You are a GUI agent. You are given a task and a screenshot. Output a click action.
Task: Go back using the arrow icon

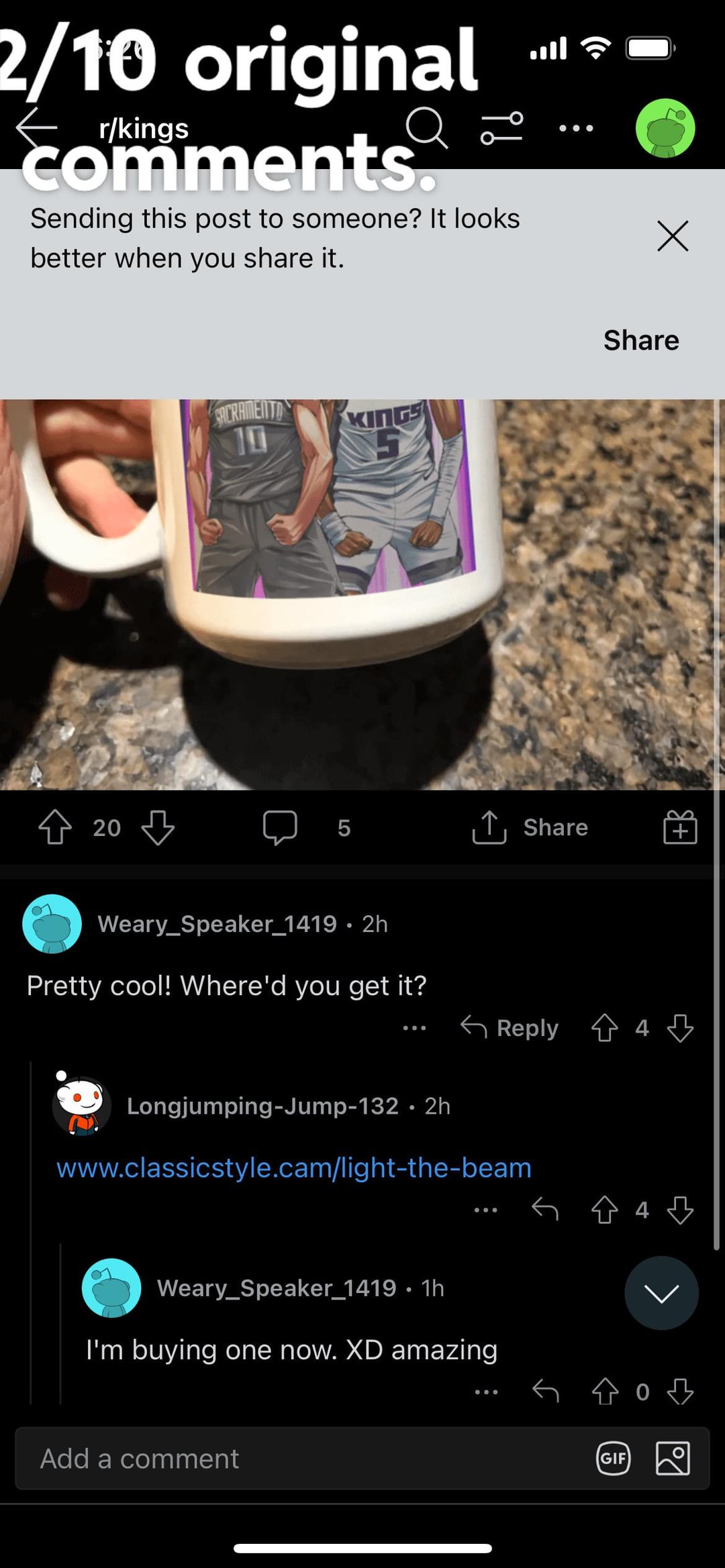[x=38, y=127]
